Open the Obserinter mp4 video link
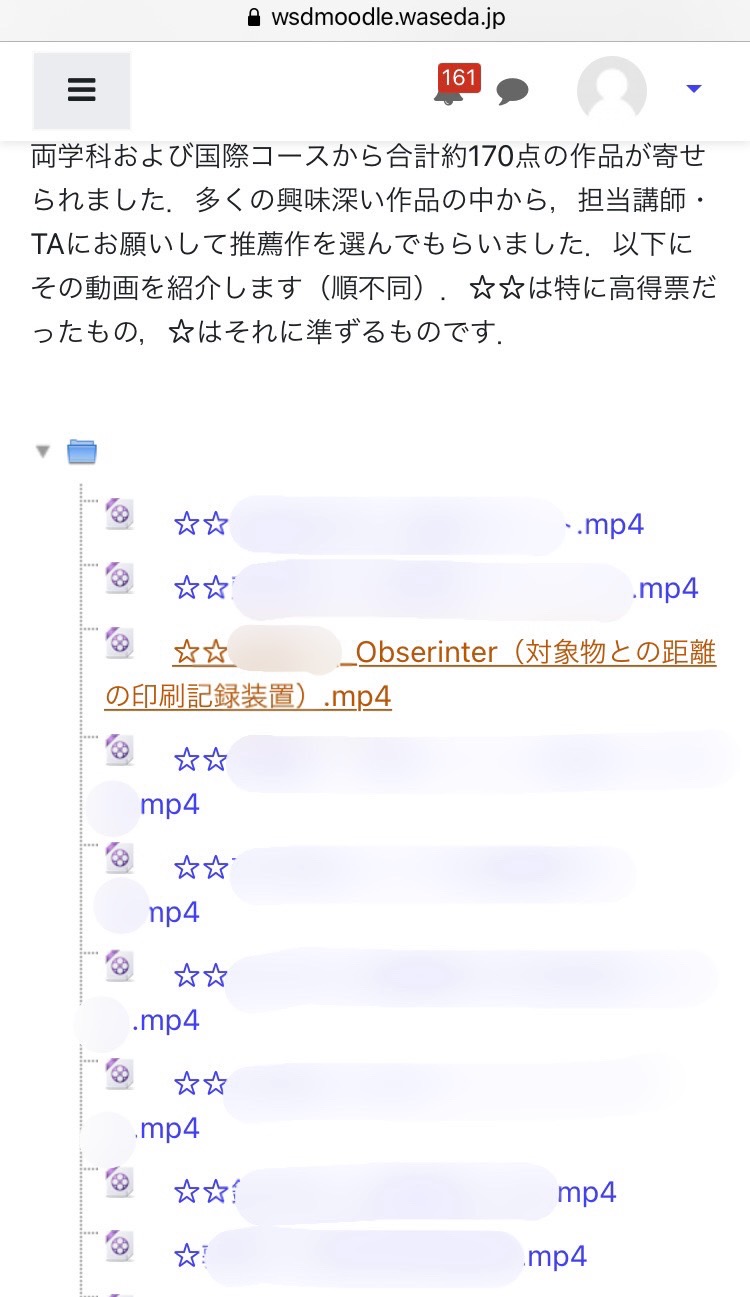Screen dimensions: 750x1297 coord(410,674)
